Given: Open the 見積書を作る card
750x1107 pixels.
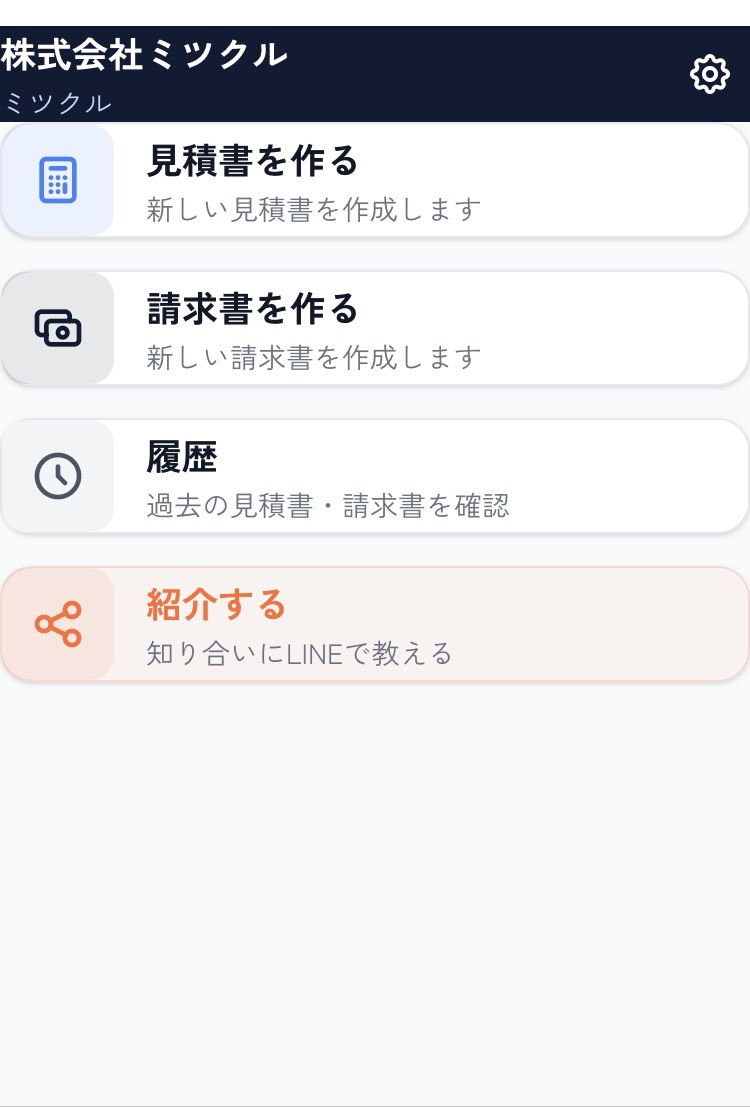Looking at the screenshot, I should 375,180.
